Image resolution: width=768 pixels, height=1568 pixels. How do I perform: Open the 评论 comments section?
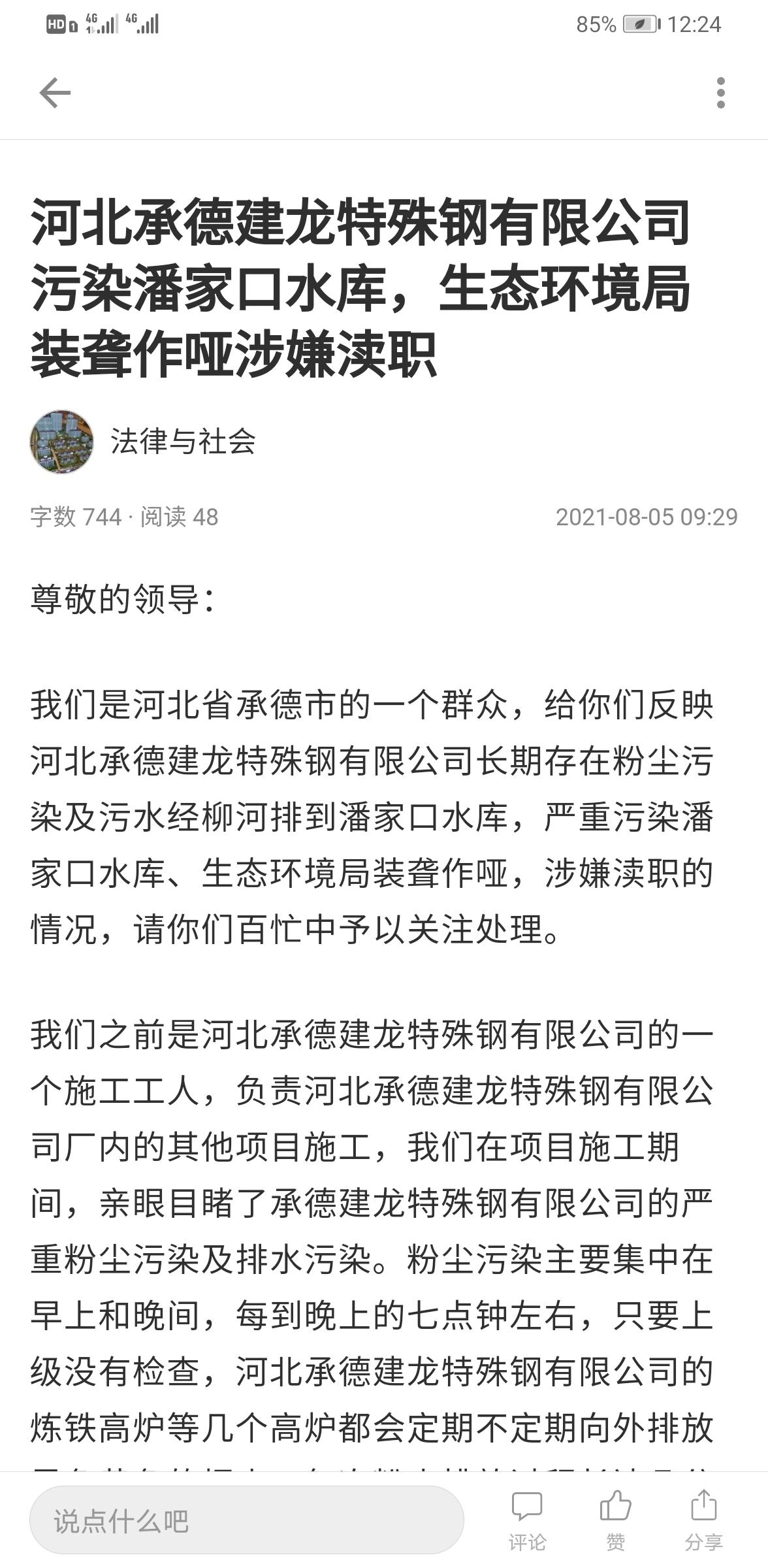pyautogui.click(x=526, y=1520)
